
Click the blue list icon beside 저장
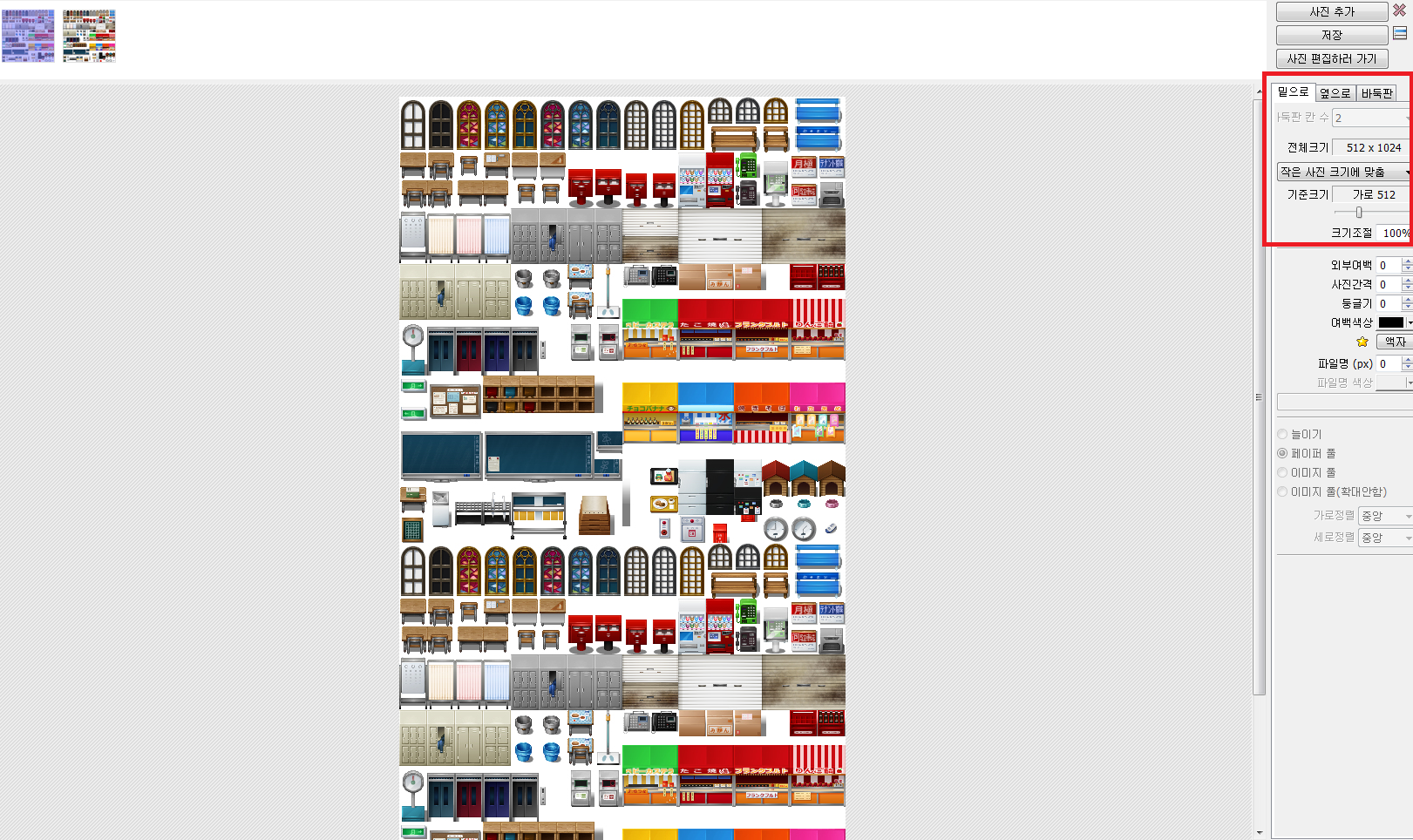click(x=1400, y=34)
